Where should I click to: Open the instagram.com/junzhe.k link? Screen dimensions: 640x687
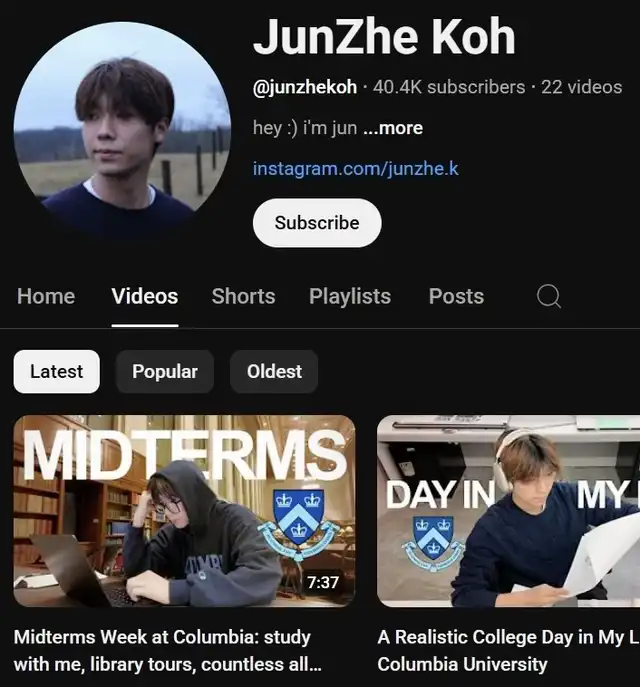click(356, 168)
